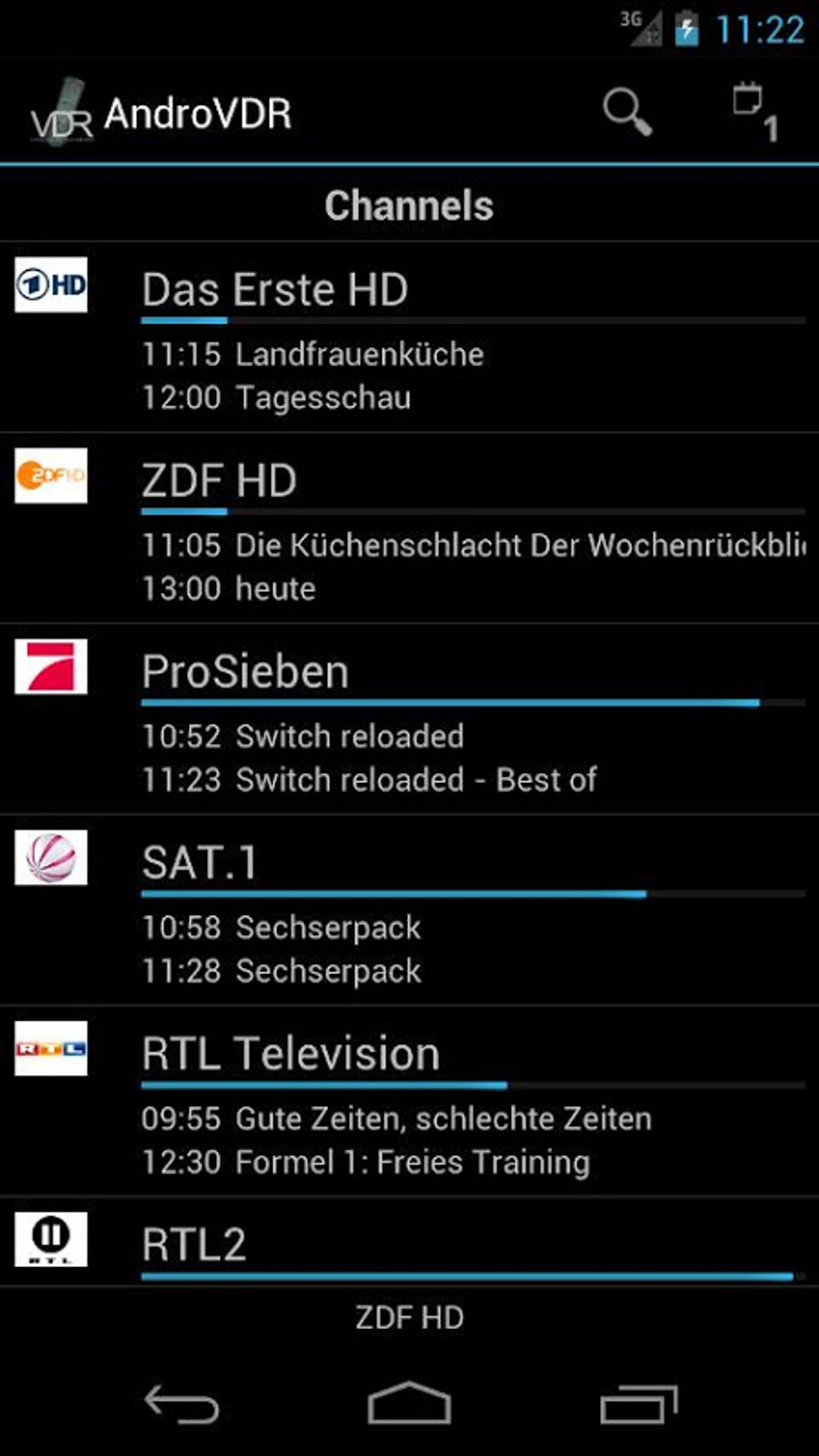The height and width of the screenshot is (1456, 819).
Task: Go back with the system back button
Action: point(181,1405)
